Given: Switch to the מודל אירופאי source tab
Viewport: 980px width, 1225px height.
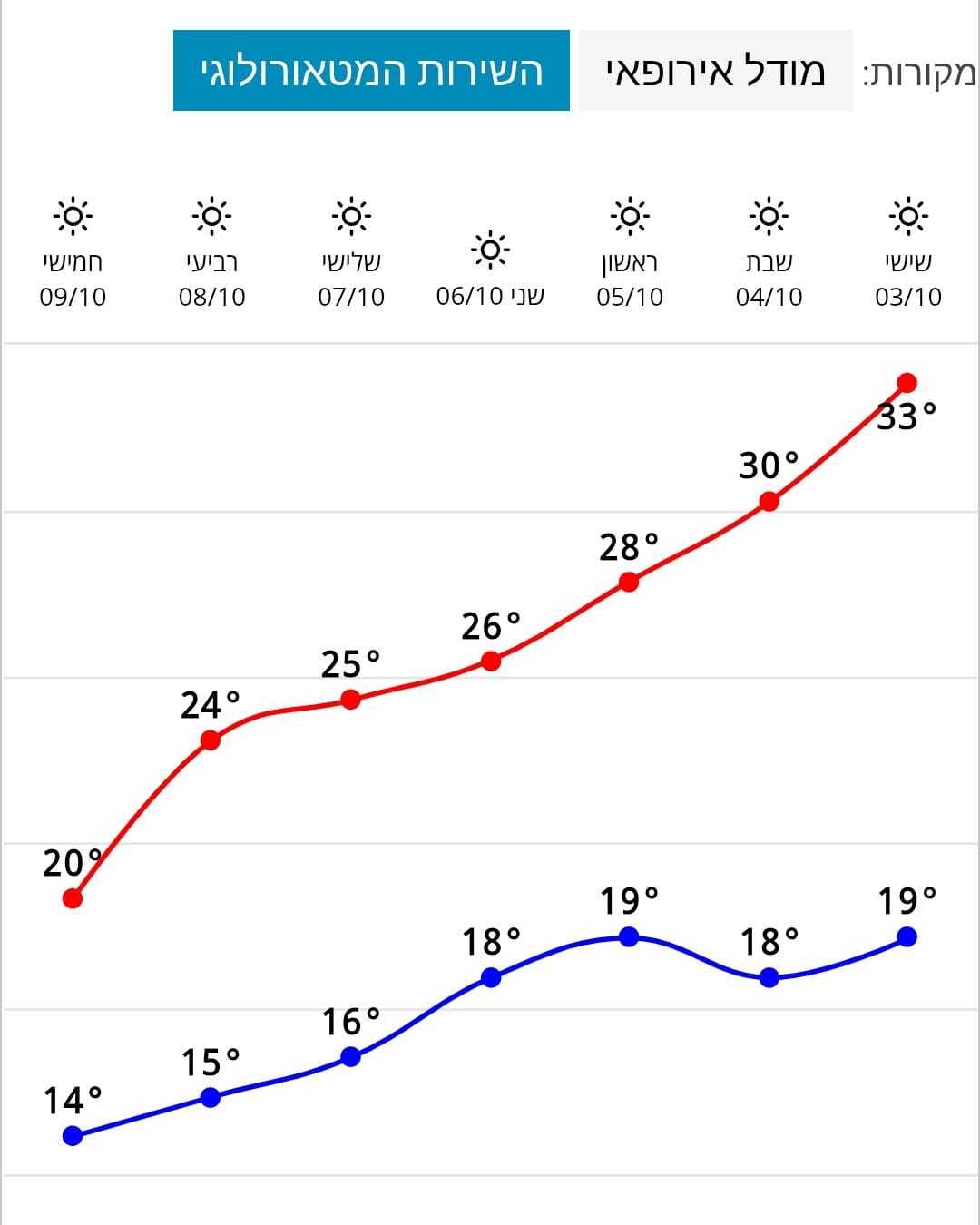Looking at the screenshot, I should 715,71.
